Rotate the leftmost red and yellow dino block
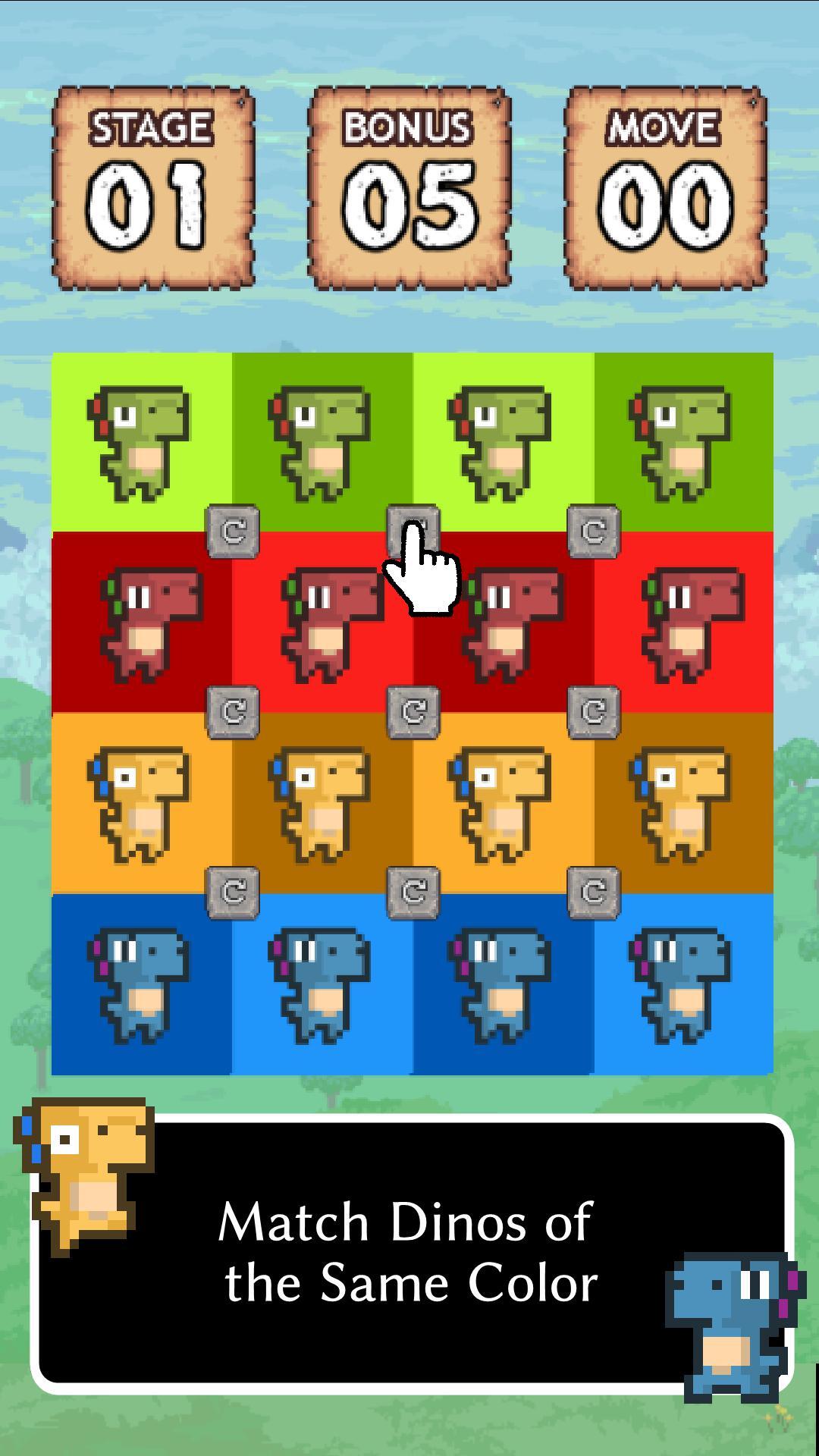The width and height of the screenshot is (819, 1456). [x=233, y=712]
